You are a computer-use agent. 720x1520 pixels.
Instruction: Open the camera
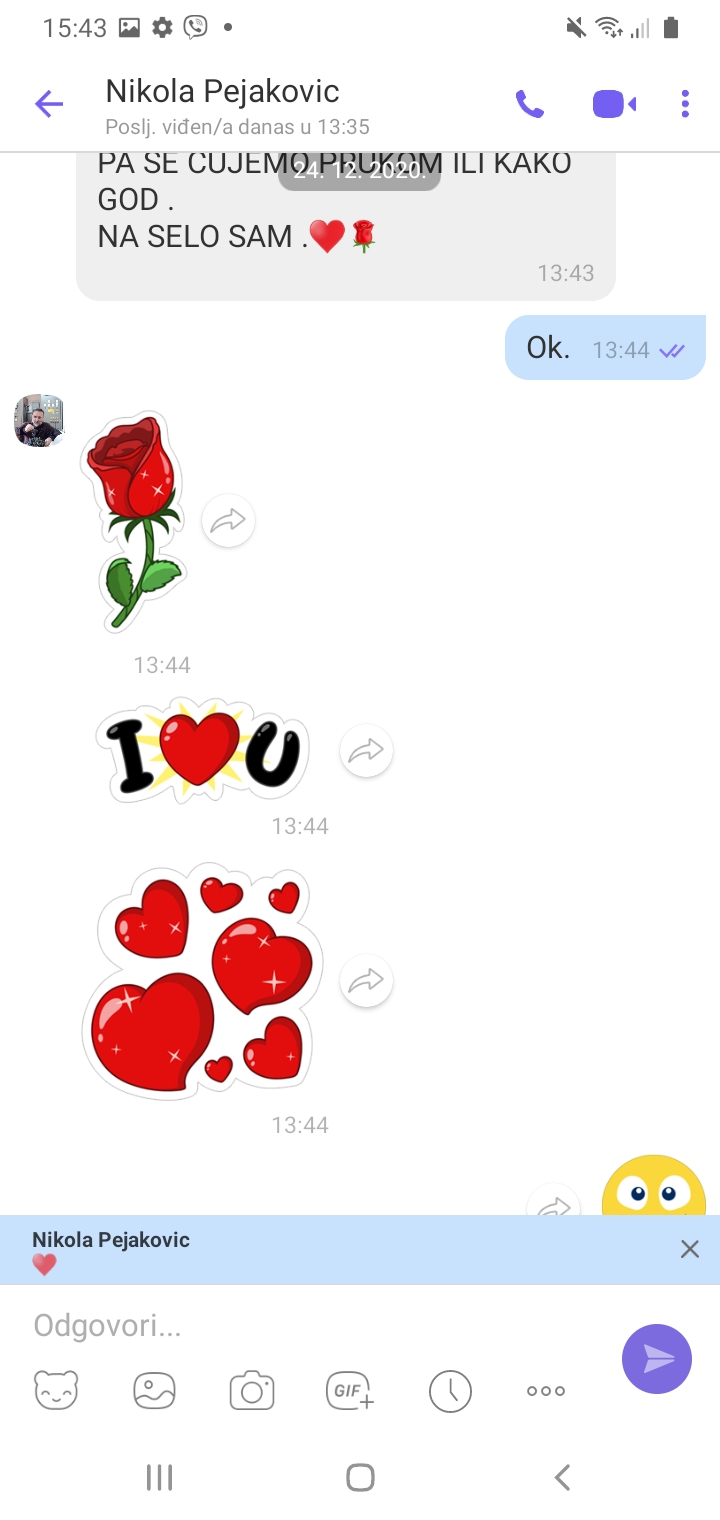click(x=252, y=1390)
